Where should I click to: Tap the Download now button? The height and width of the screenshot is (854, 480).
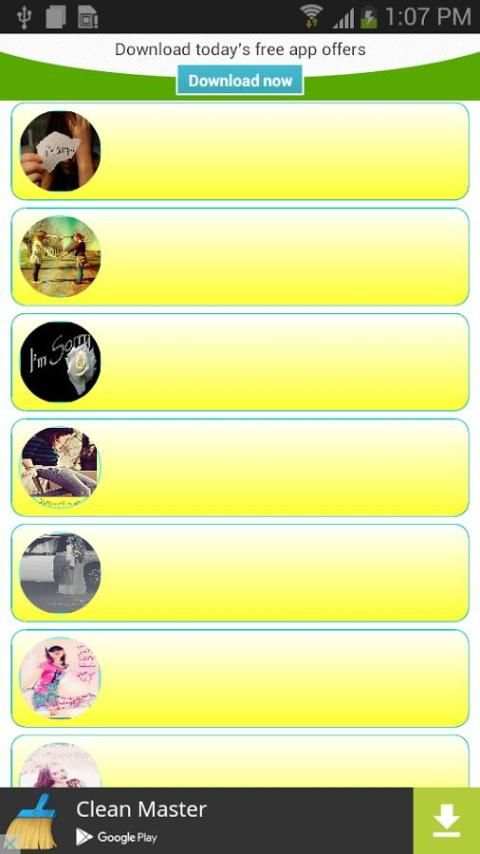240,81
